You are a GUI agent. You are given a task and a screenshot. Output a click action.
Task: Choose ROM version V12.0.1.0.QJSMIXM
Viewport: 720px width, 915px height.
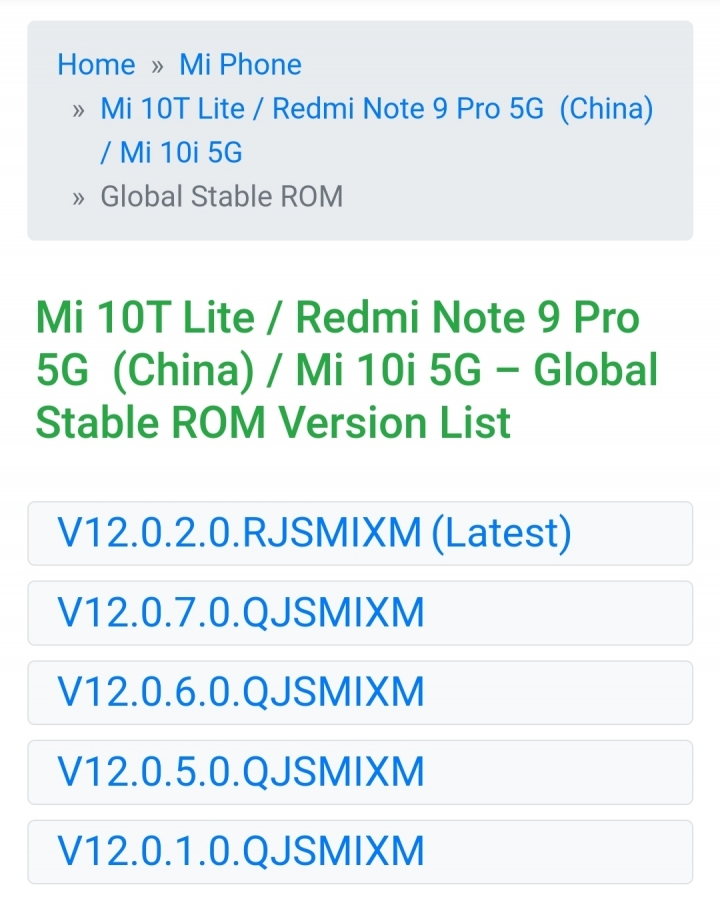[x=242, y=852]
